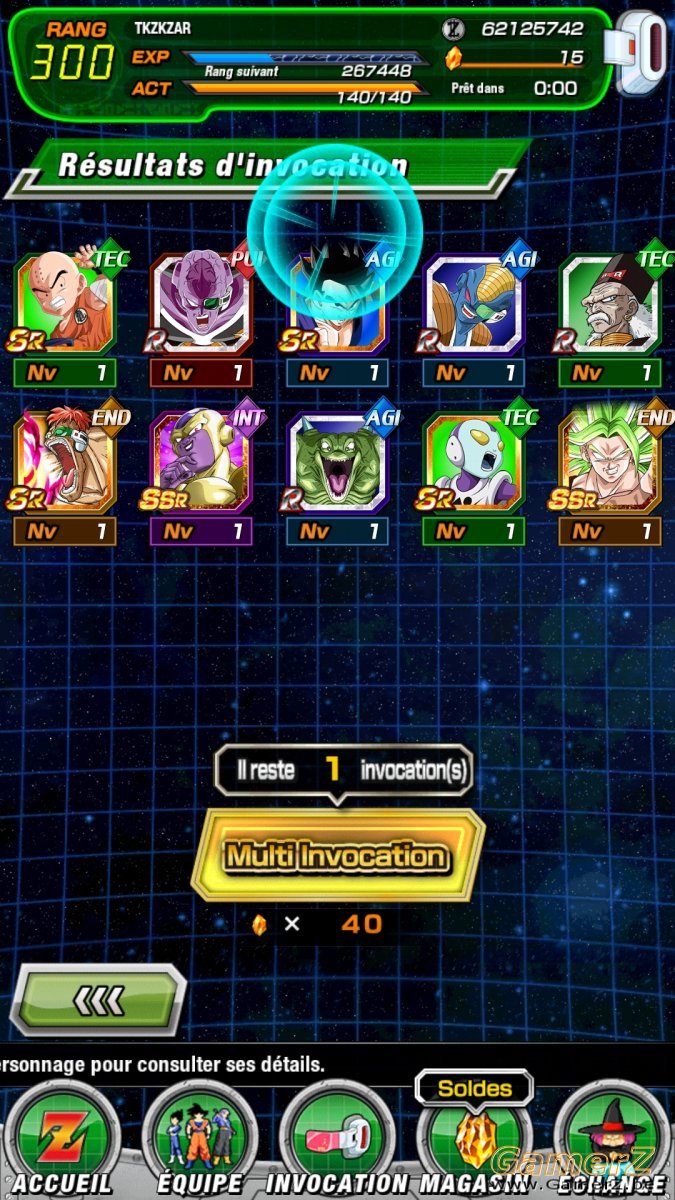675x1200 pixels.
Task: Tap the scouter device icon at top right
Action: [641, 54]
